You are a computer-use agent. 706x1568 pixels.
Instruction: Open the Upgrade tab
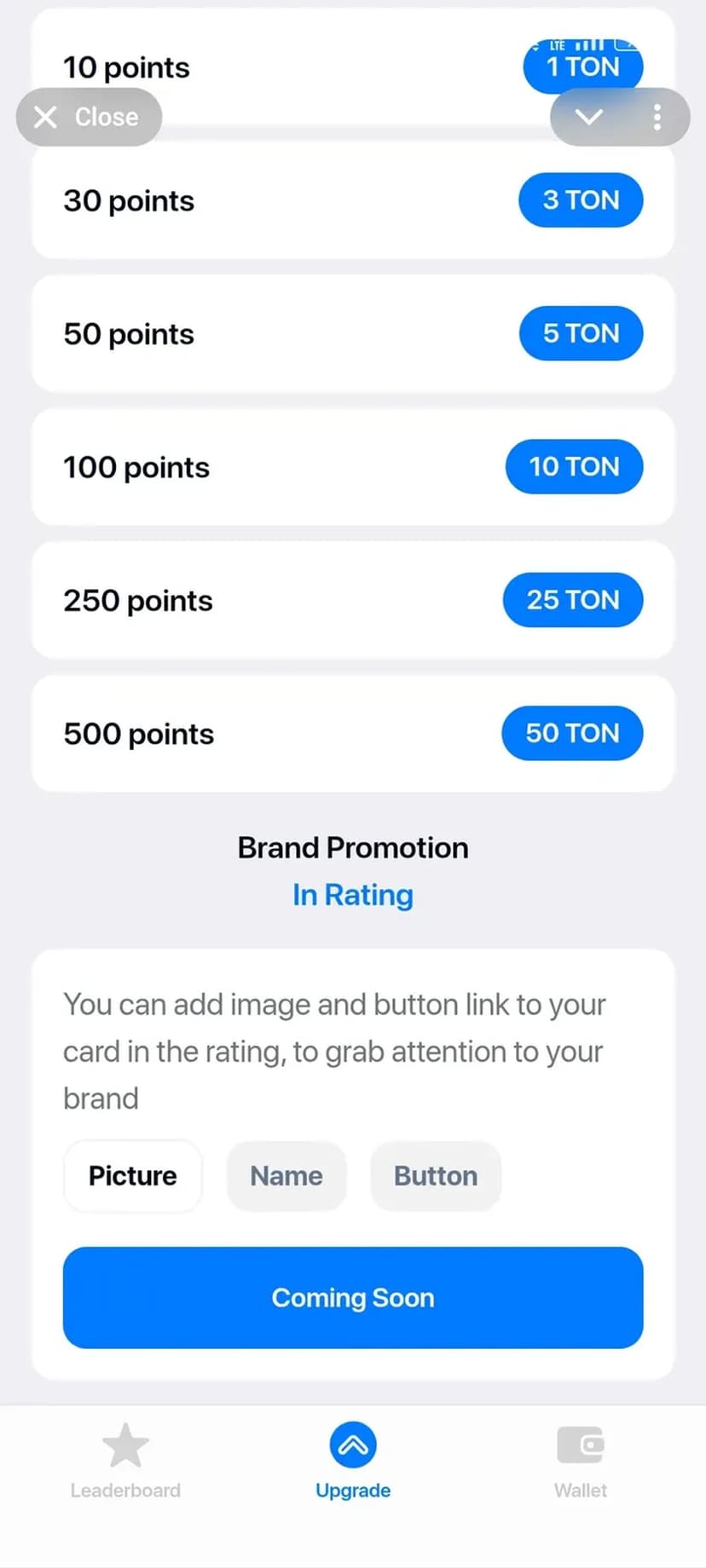[353, 1461]
